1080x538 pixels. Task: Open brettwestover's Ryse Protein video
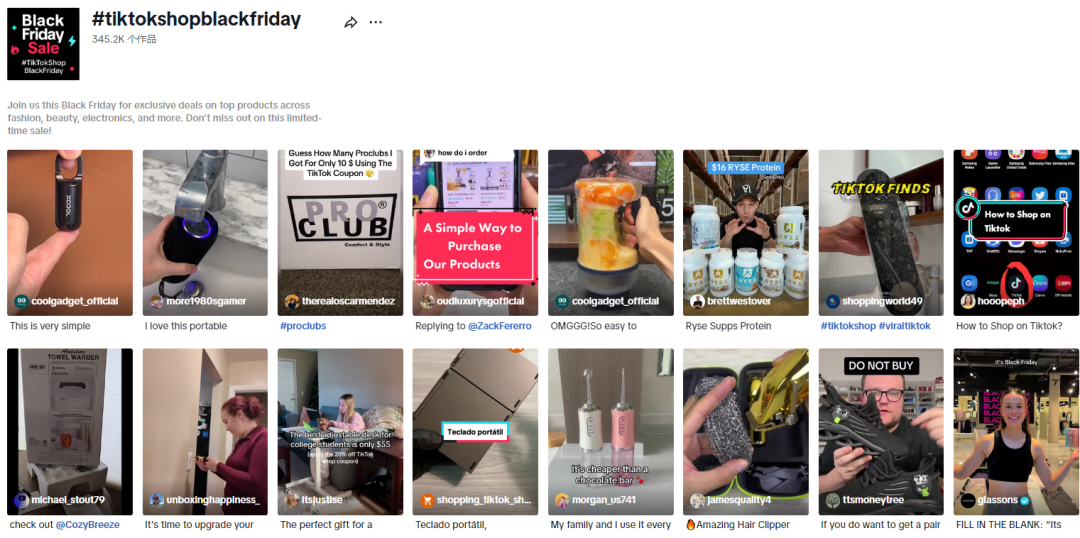tap(745, 232)
